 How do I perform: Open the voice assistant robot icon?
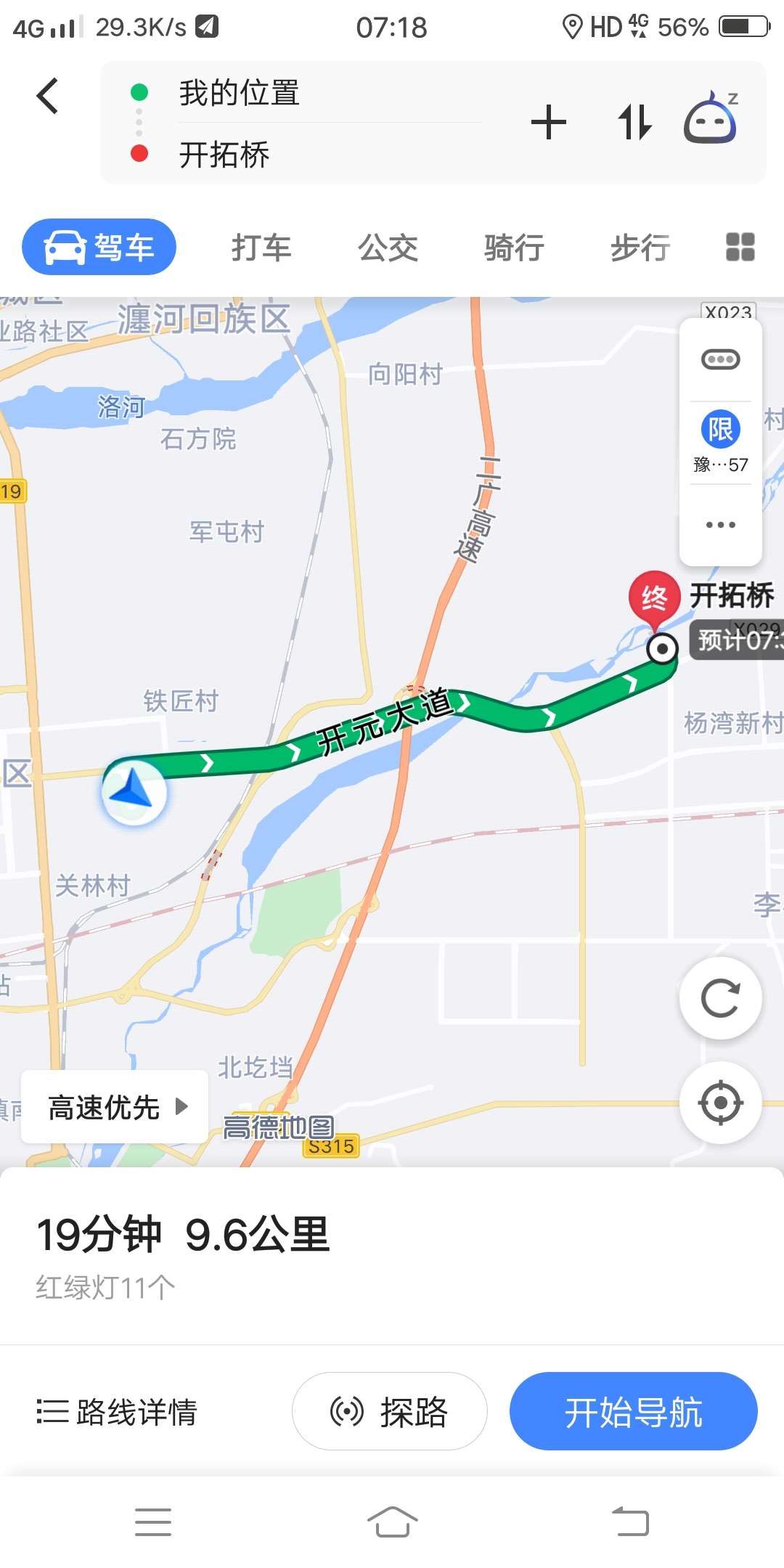711,118
